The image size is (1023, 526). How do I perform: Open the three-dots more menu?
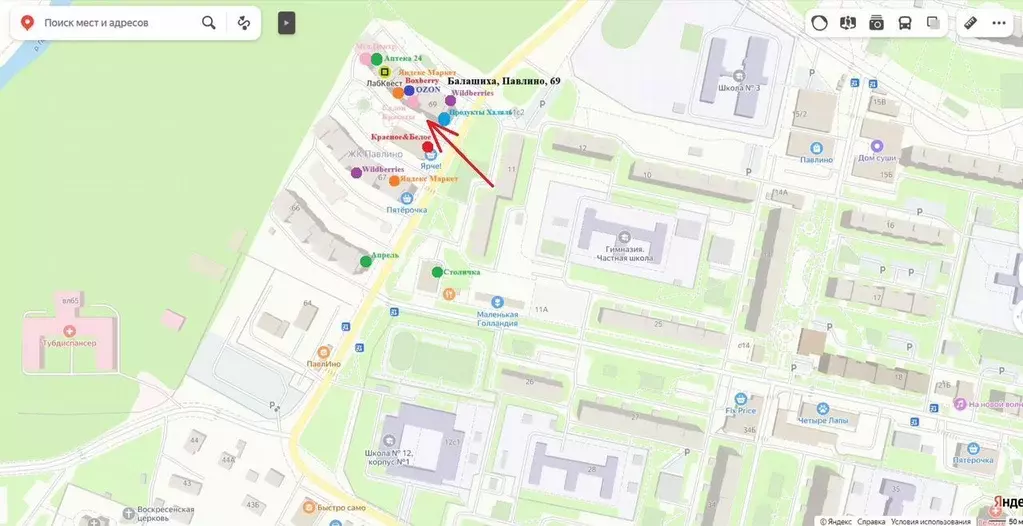coord(998,23)
